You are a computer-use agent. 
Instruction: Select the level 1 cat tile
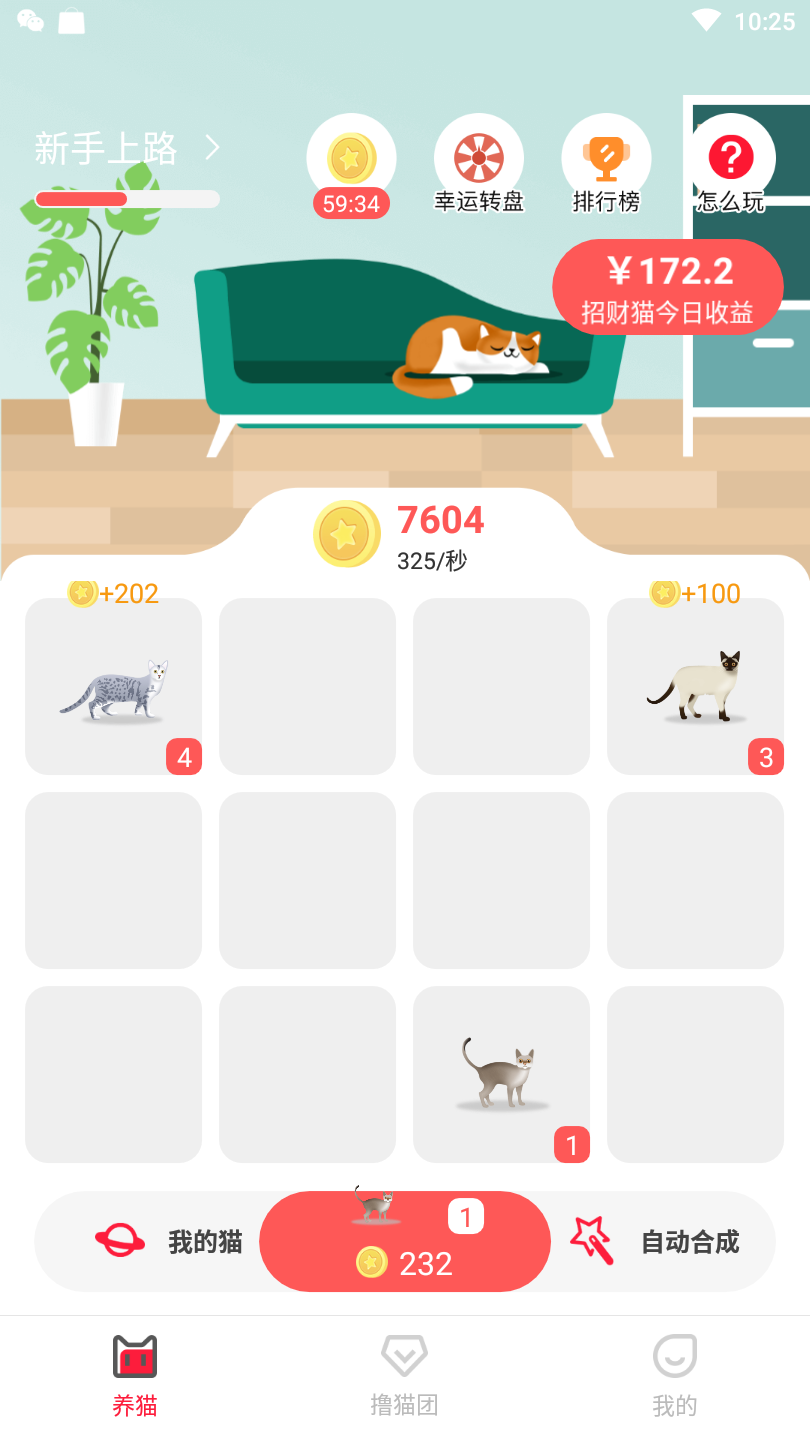pos(501,1074)
